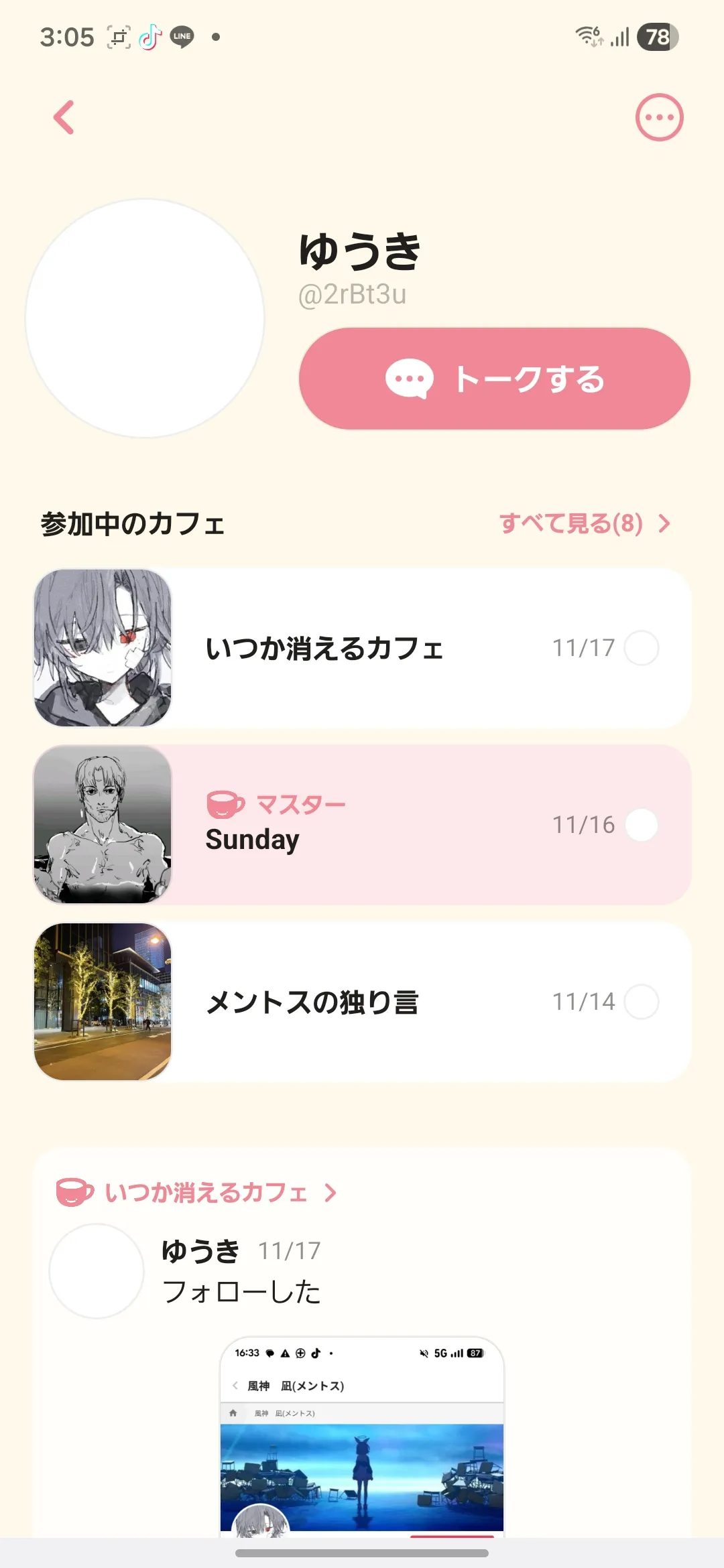Open the メントスの独り言 cafe row
The height and width of the screenshot is (1568, 724).
click(x=362, y=1002)
